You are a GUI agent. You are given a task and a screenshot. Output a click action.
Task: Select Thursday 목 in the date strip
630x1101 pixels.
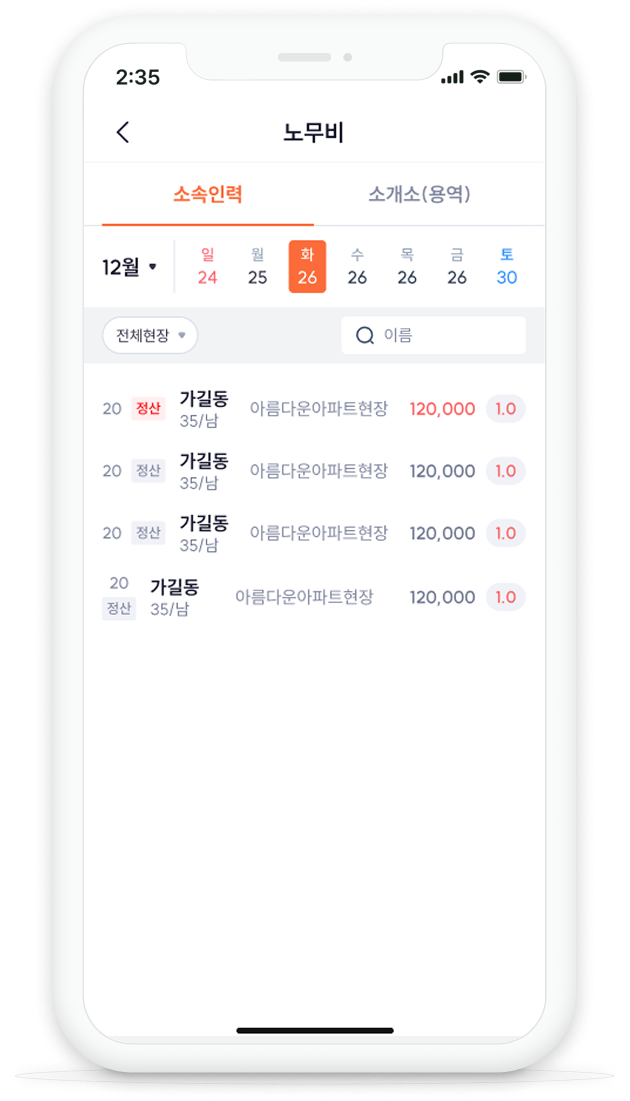click(x=407, y=266)
